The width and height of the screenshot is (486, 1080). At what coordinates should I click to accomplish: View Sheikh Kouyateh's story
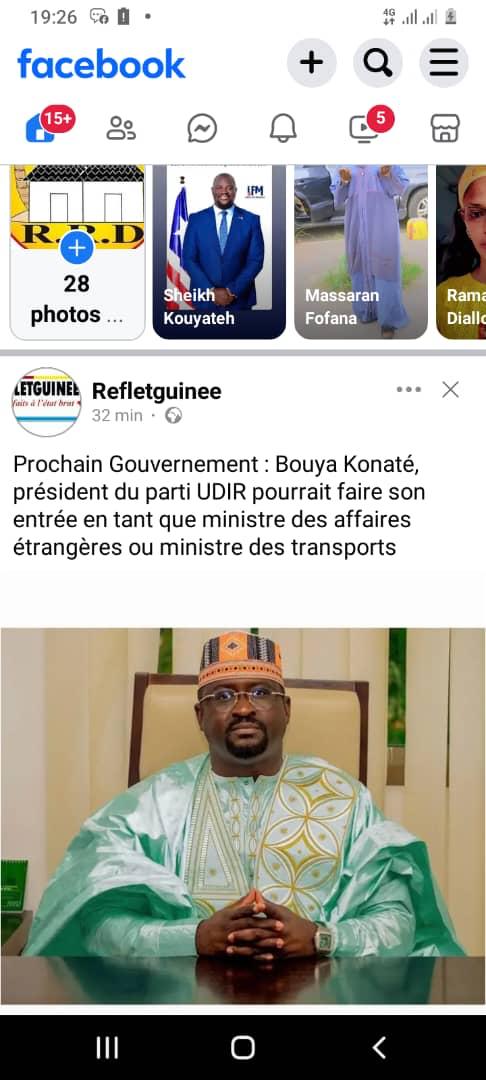click(x=219, y=252)
